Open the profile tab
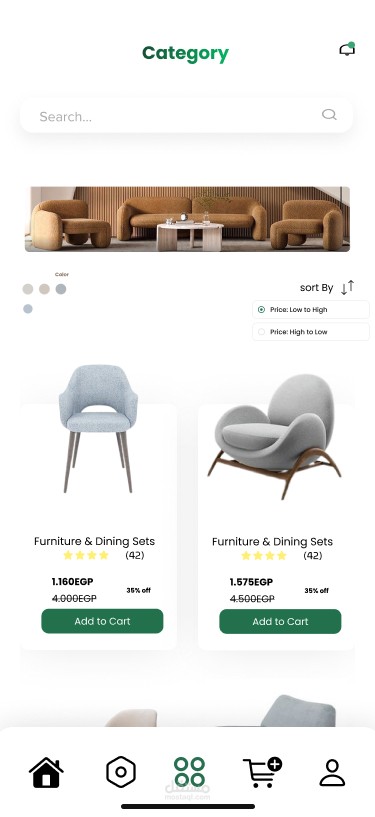375x817 pixels. tap(332, 772)
